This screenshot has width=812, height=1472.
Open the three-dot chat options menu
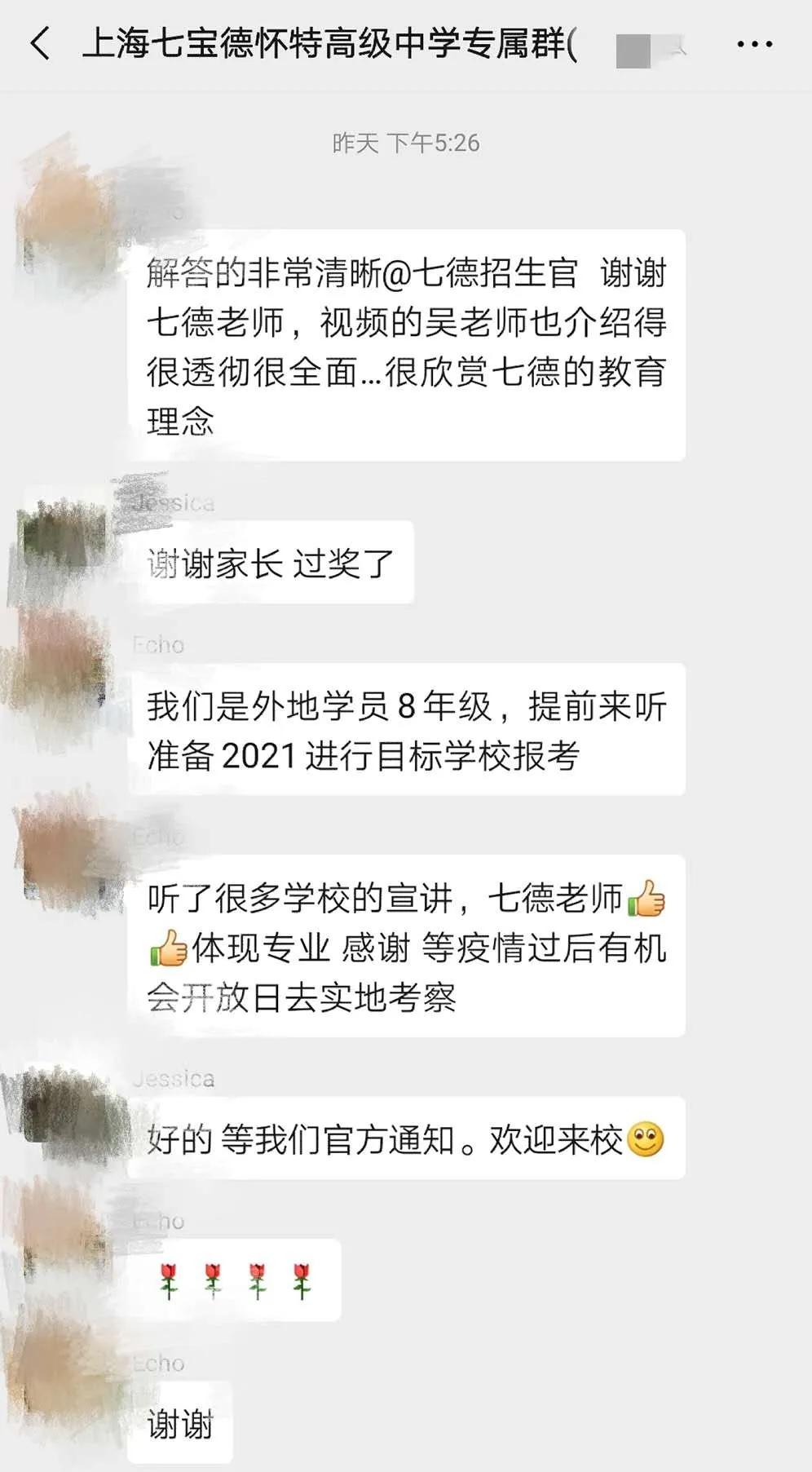tap(754, 44)
